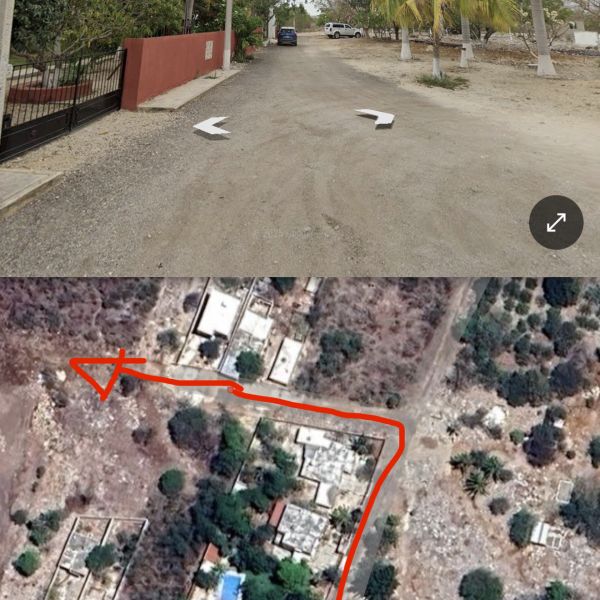The image size is (600, 600).
Task: Move along the right-pointing street arrow
Action: coord(376,117)
